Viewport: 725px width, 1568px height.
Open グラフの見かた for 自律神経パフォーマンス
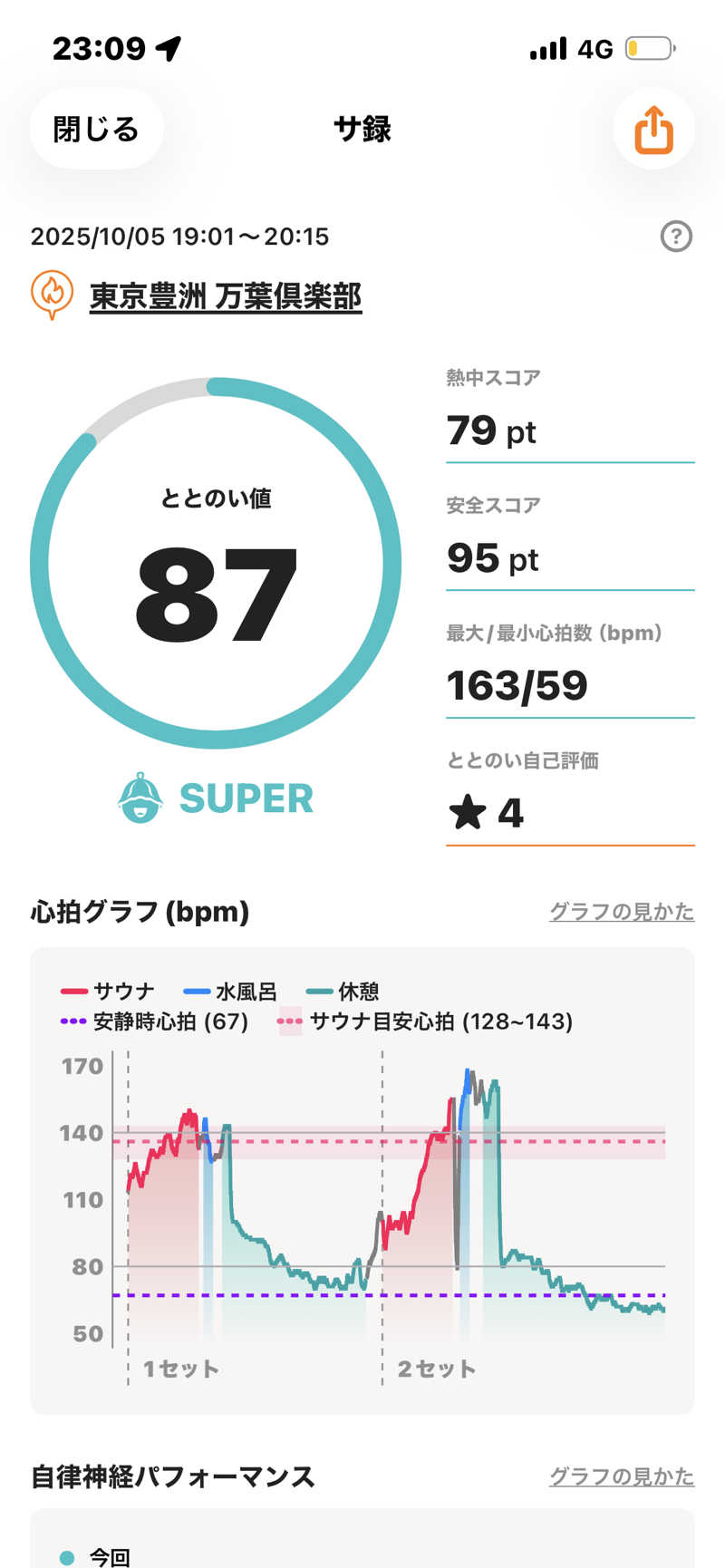[x=622, y=1476]
